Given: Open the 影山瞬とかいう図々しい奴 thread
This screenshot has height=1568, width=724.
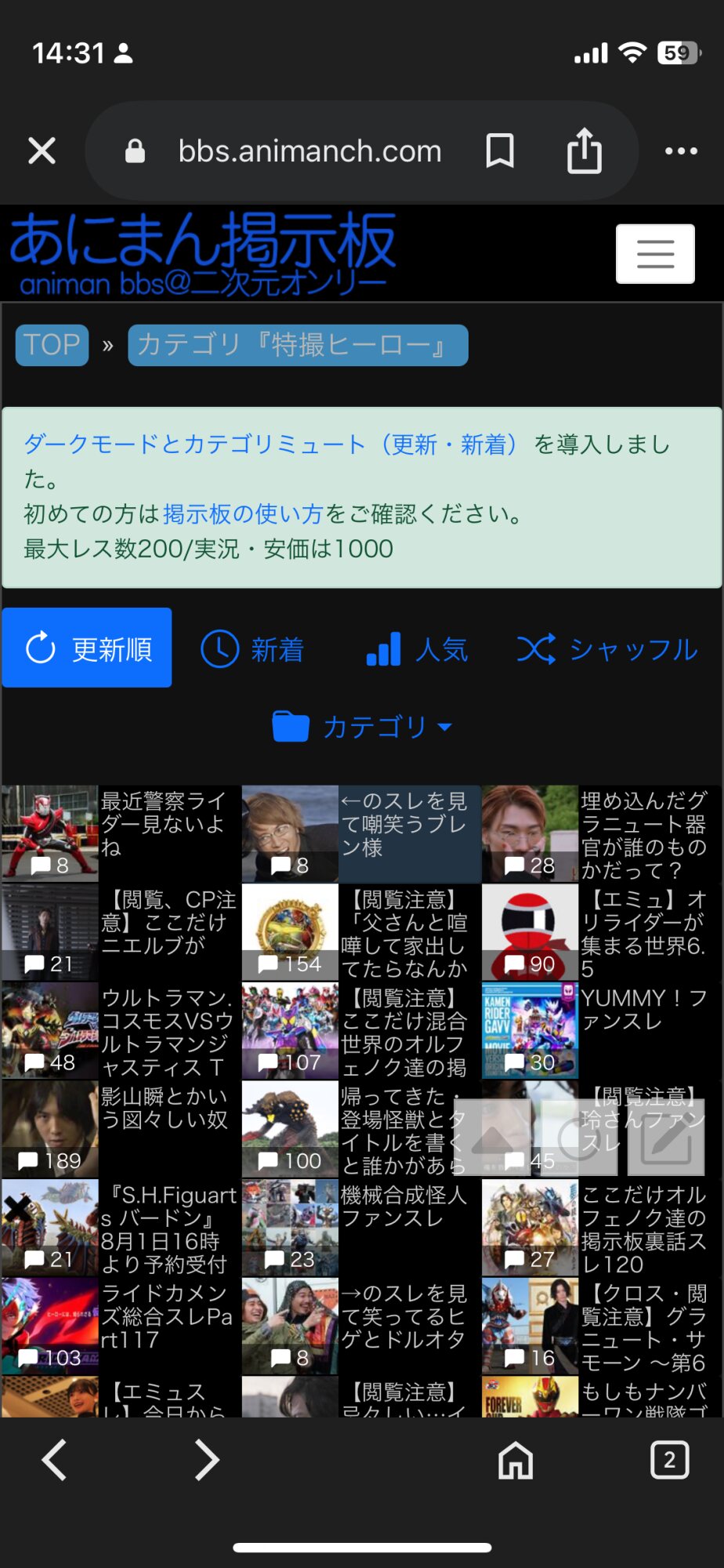Looking at the screenshot, I should [163, 1108].
